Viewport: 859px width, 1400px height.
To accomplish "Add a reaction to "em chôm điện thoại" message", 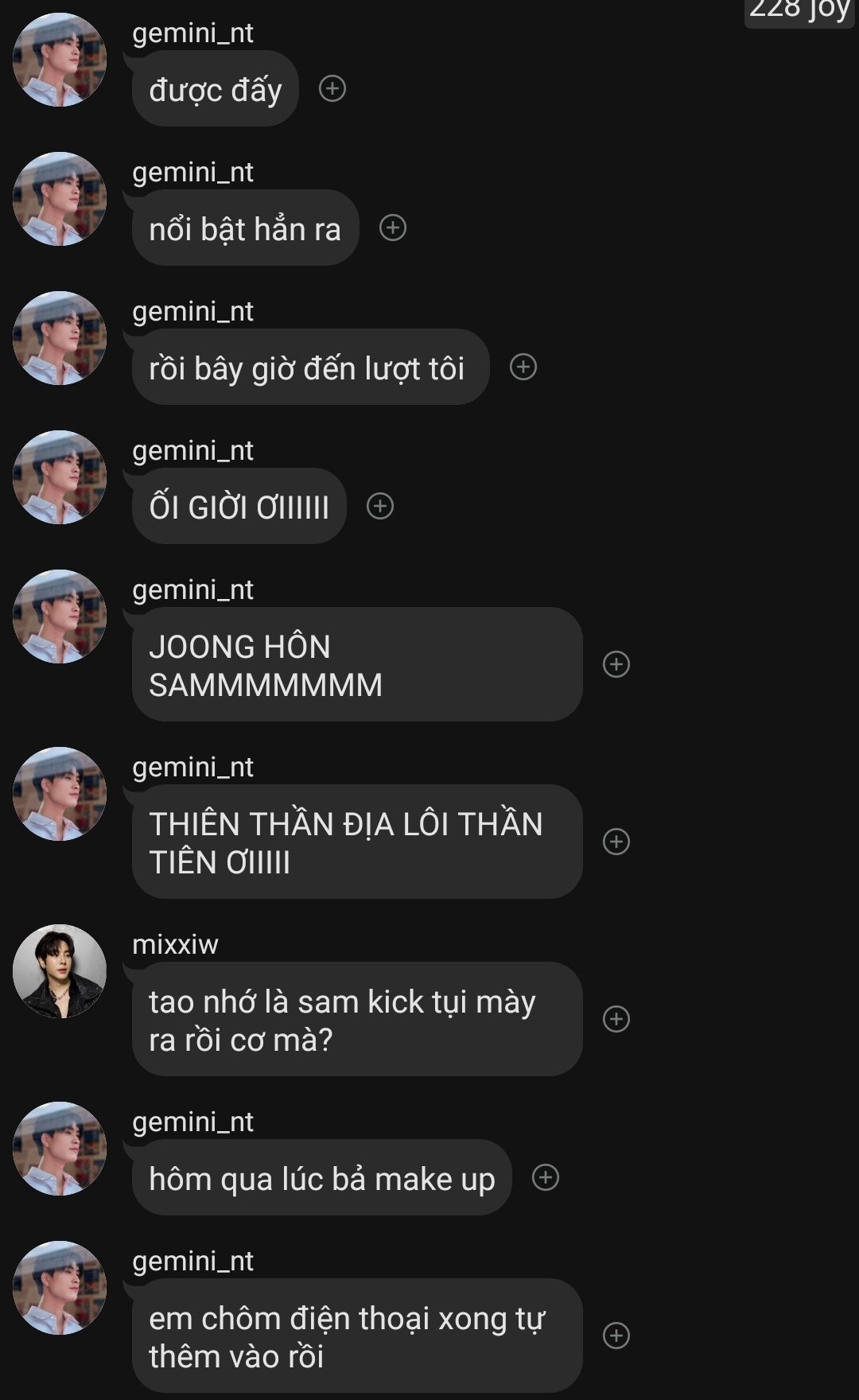I will pyautogui.click(x=616, y=1336).
